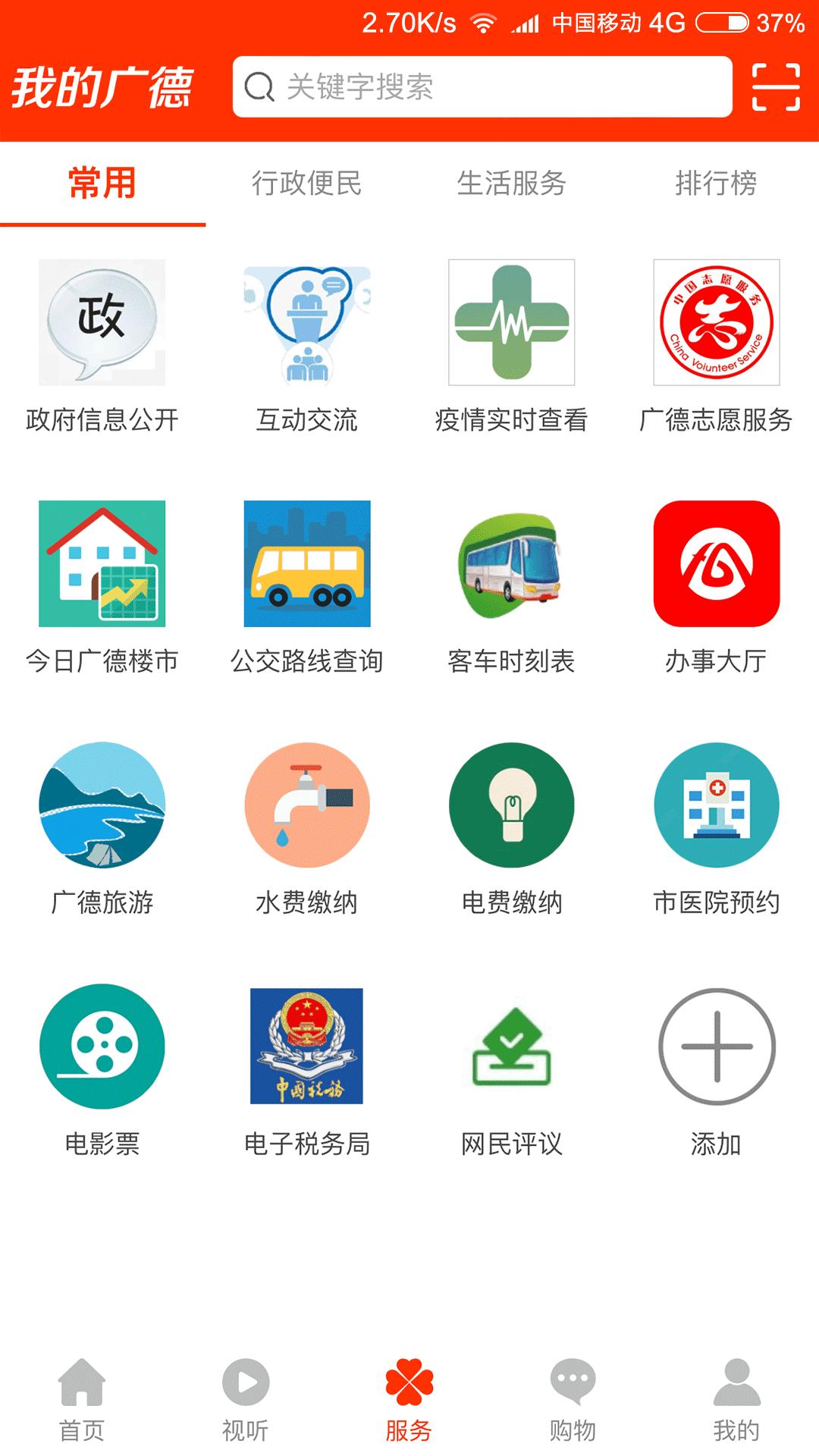Open the 排行榜 rankings tab
The image size is (819, 1456).
click(x=716, y=182)
